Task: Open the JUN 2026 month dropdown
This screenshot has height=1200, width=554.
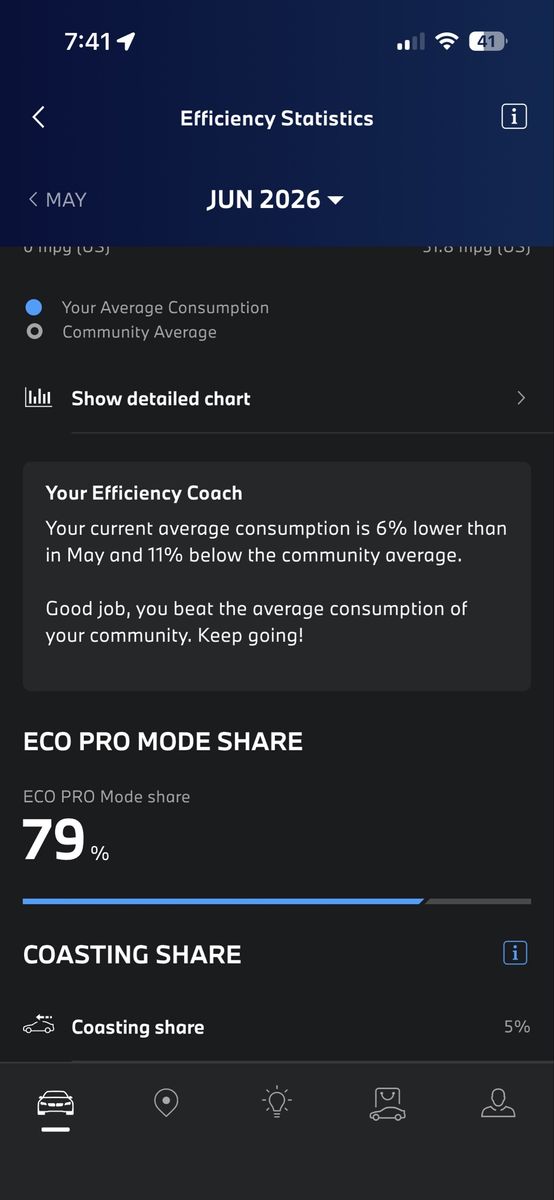Action: pyautogui.click(x=275, y=200)
